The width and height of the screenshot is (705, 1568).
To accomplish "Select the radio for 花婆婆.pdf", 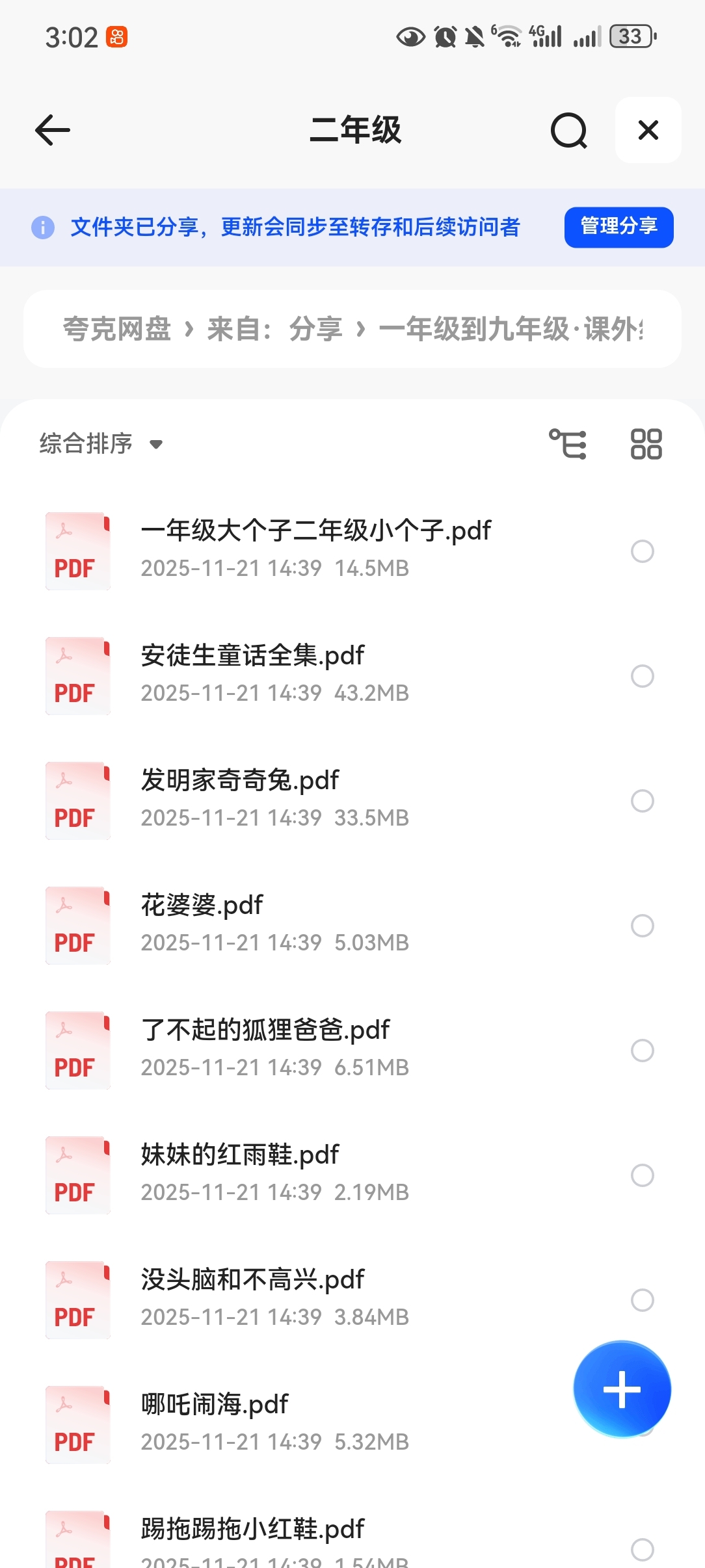I will pyautogui.click(x=642, y=926).
